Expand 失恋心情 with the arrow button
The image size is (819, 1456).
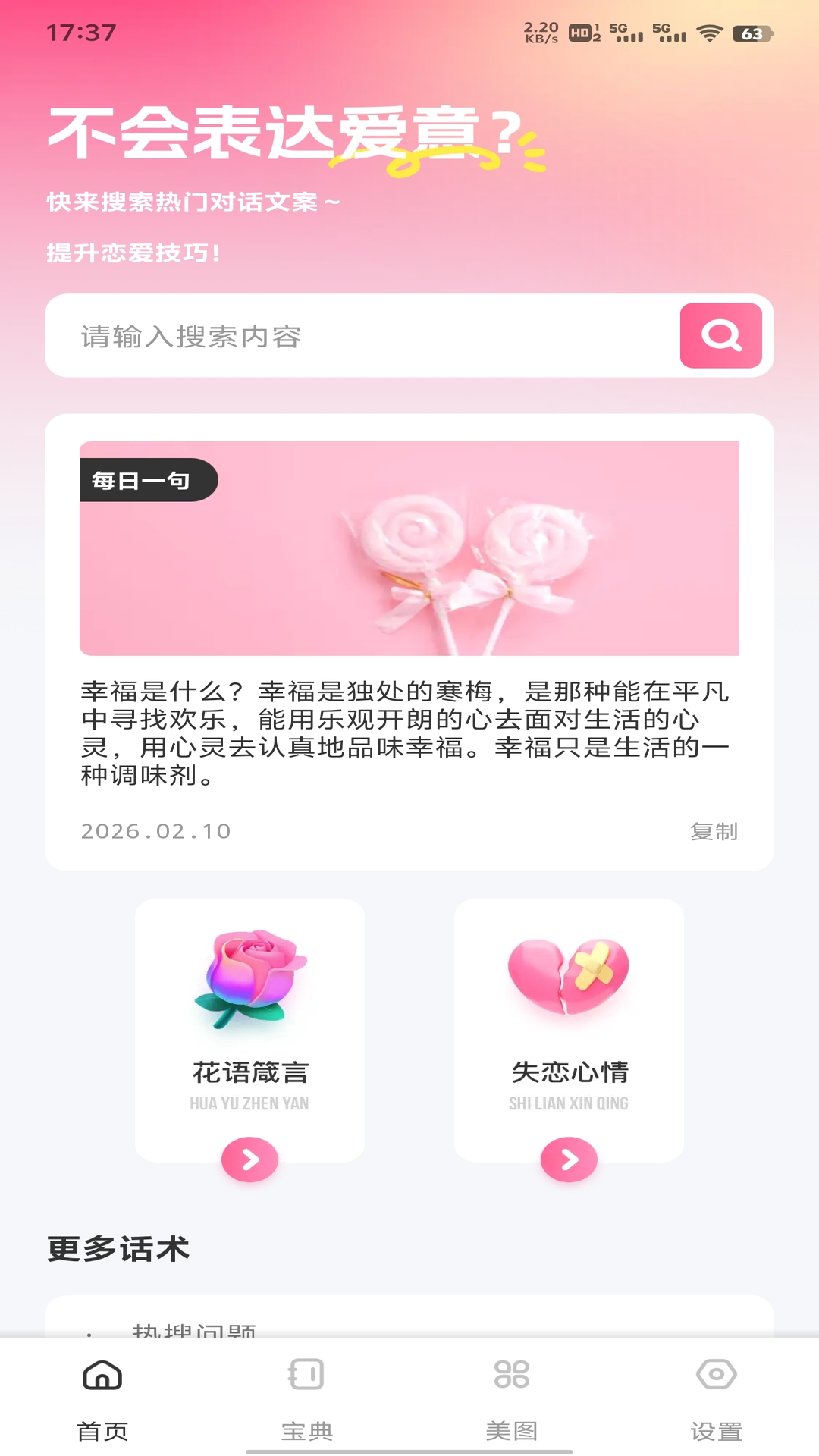coord(567,1159)
